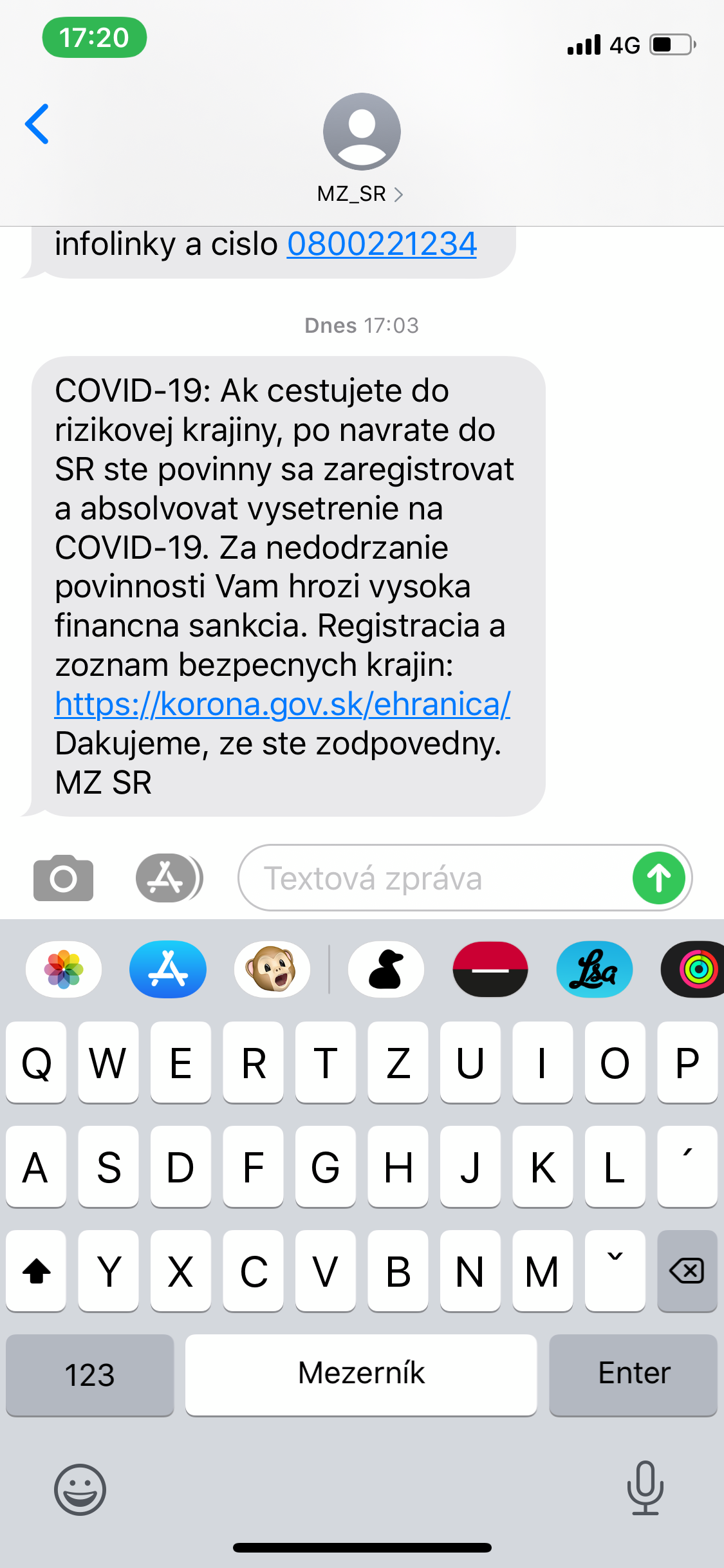The height and width of the screenshot is (1568, 724).
Task: Start dictation with the microphone
Action: pyautogui.click(x=645, y=1488)
